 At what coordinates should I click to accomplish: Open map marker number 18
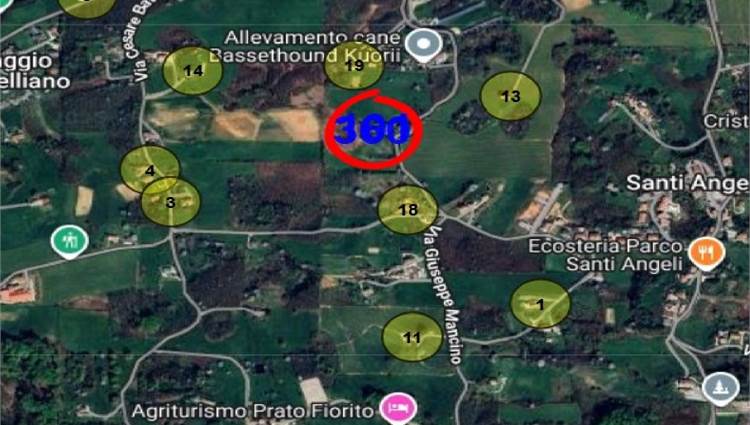click(x=408, y=209)
